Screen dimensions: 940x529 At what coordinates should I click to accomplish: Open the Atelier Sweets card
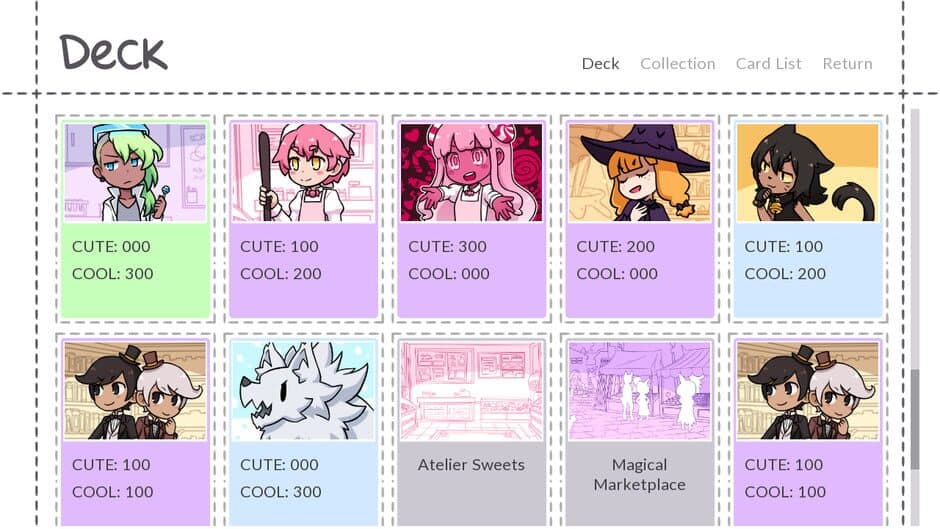point(471,430)
